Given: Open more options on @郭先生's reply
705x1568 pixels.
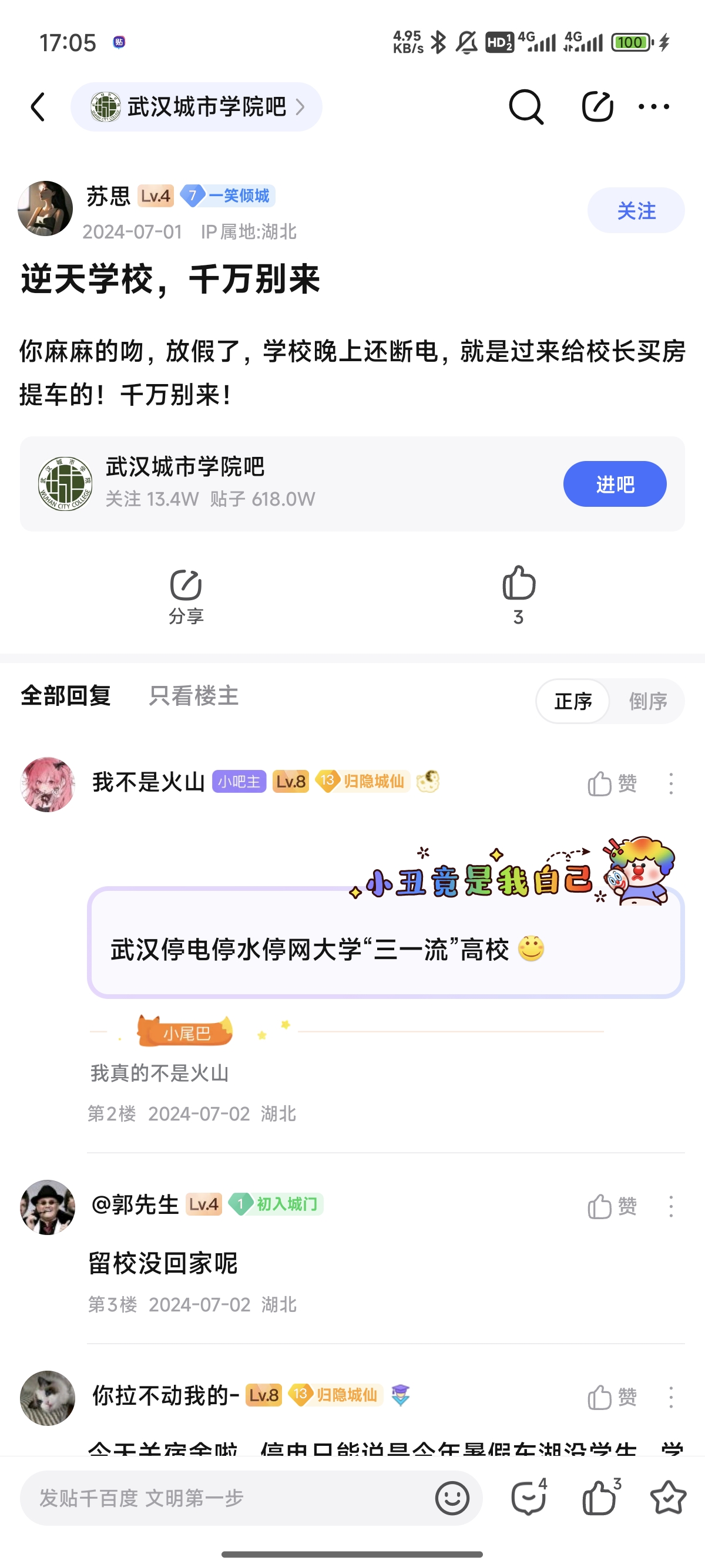Looking at the screenshot, I should click(671, 1206).
